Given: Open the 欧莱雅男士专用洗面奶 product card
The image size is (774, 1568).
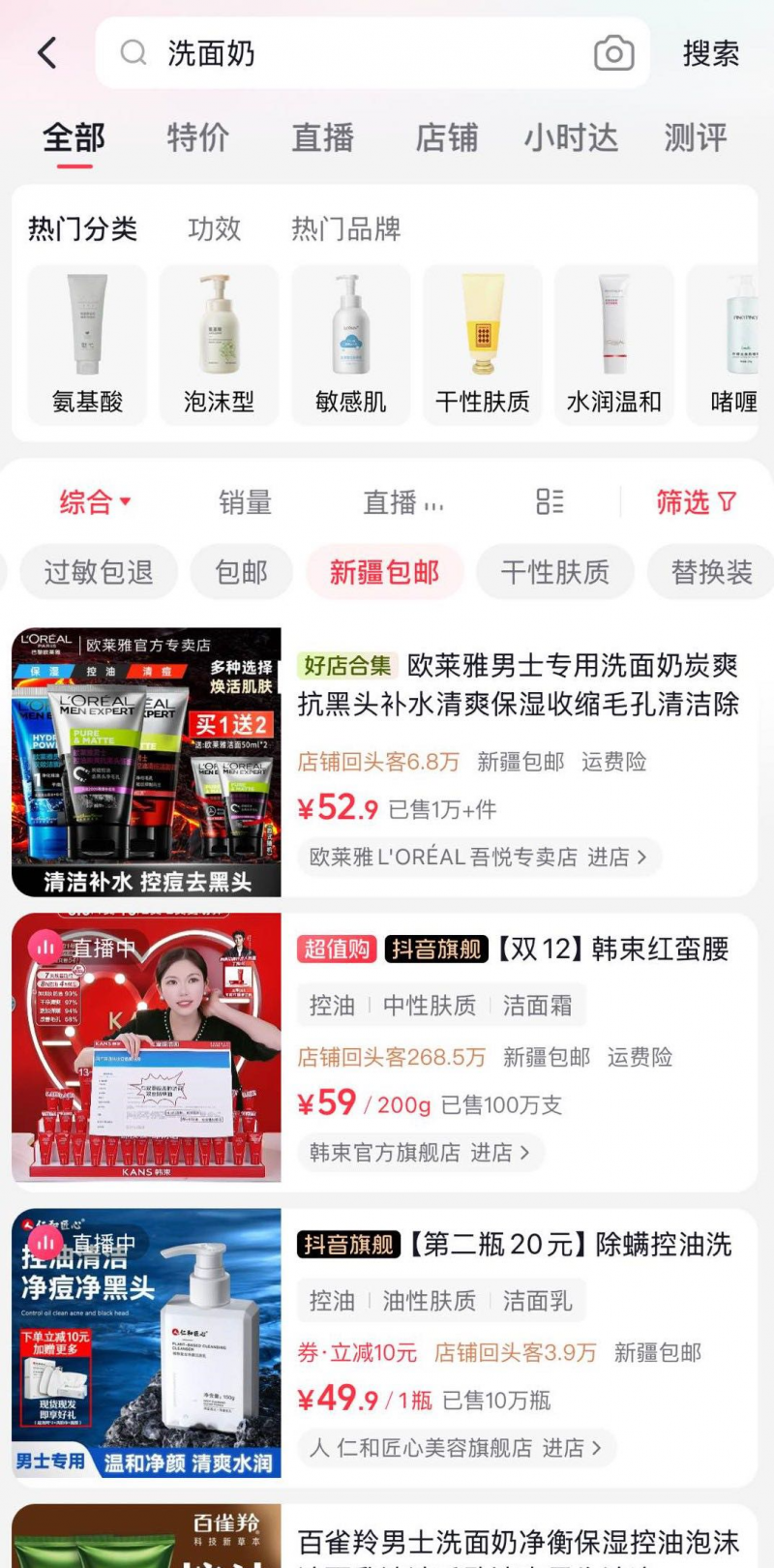Looking at the screenshot, I should [518, 685].
